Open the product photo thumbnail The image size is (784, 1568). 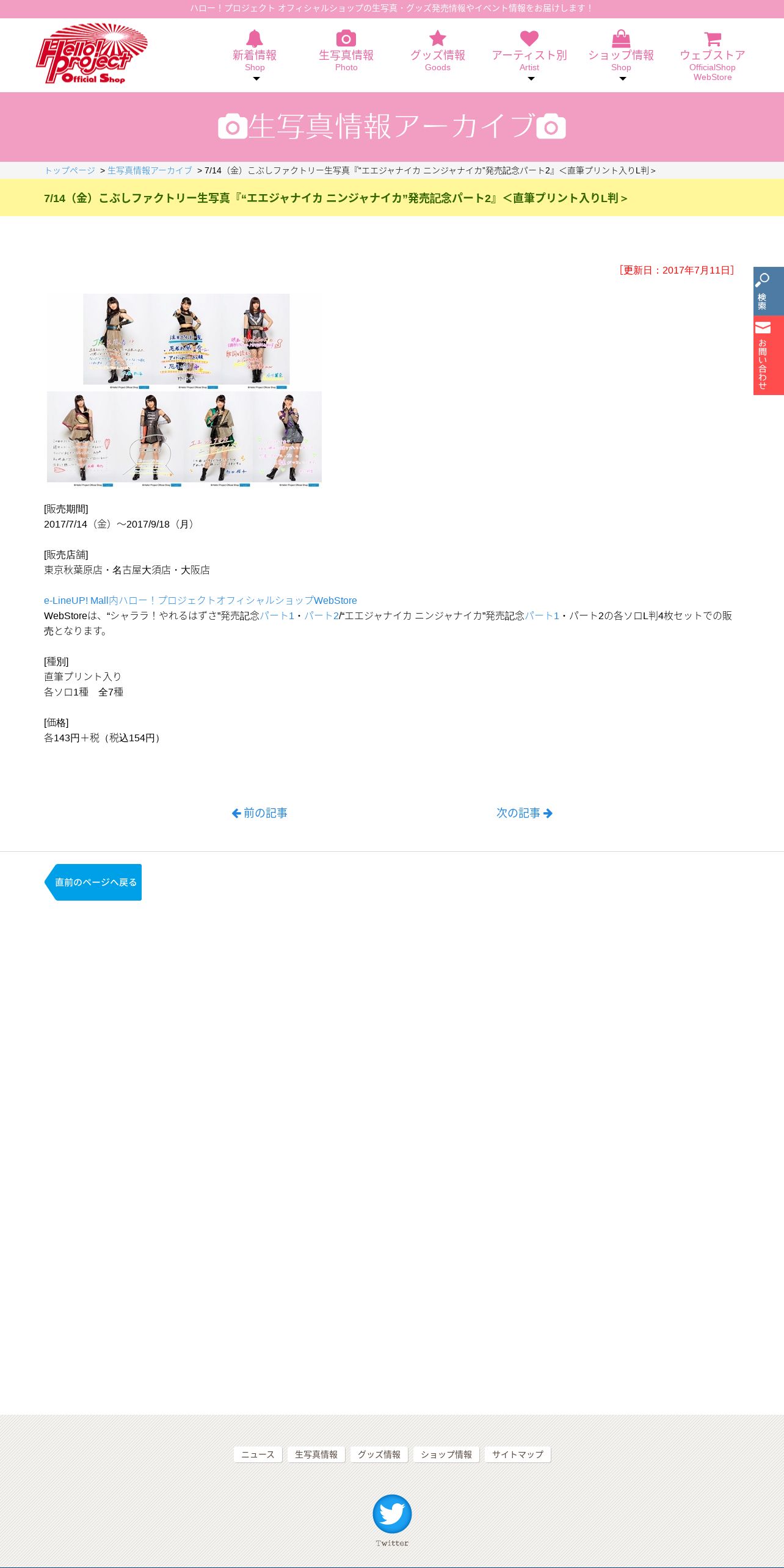(x=184, y=390)
